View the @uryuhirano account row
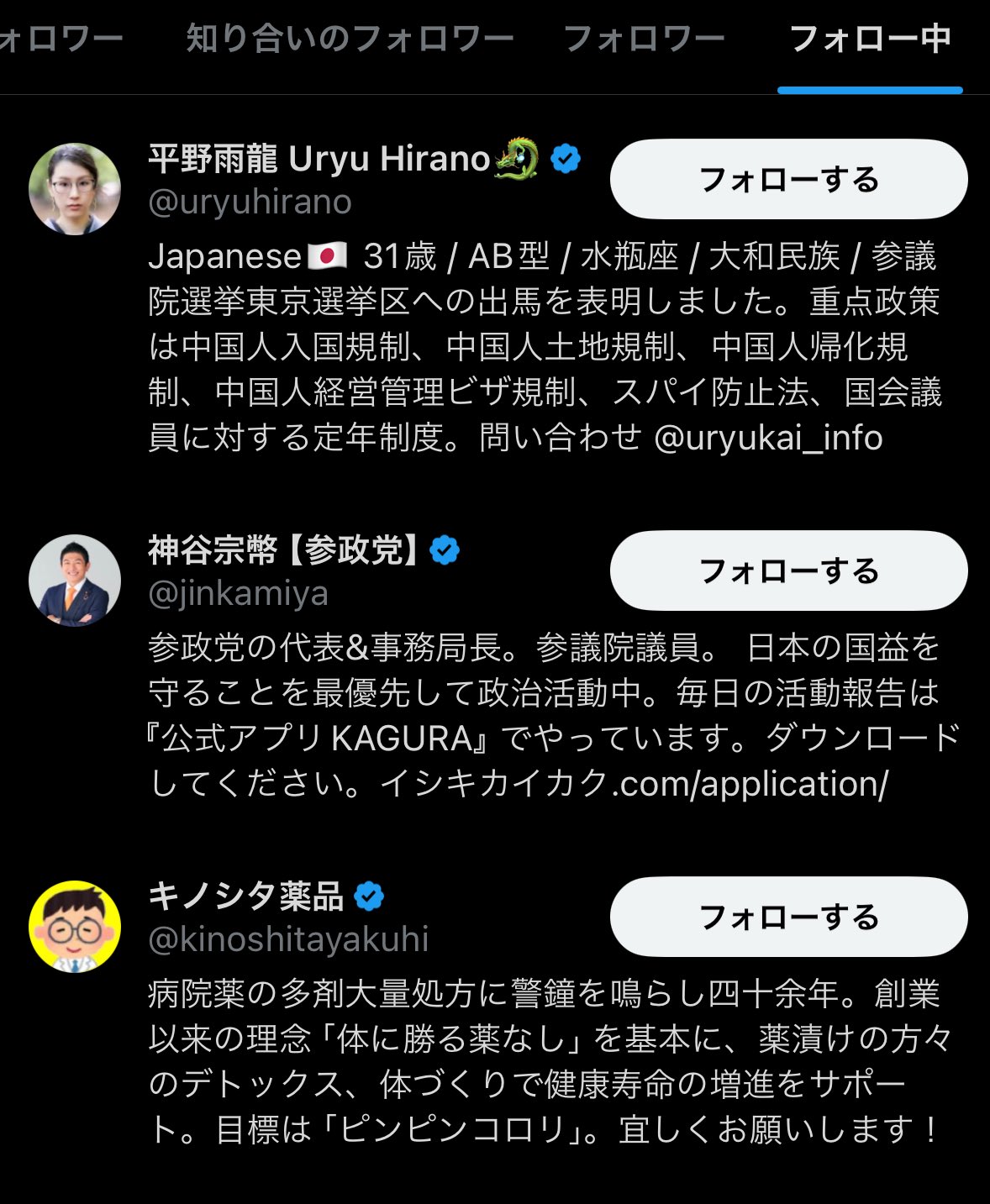The height and width of the screenshot is (1204, 990). 250,202
